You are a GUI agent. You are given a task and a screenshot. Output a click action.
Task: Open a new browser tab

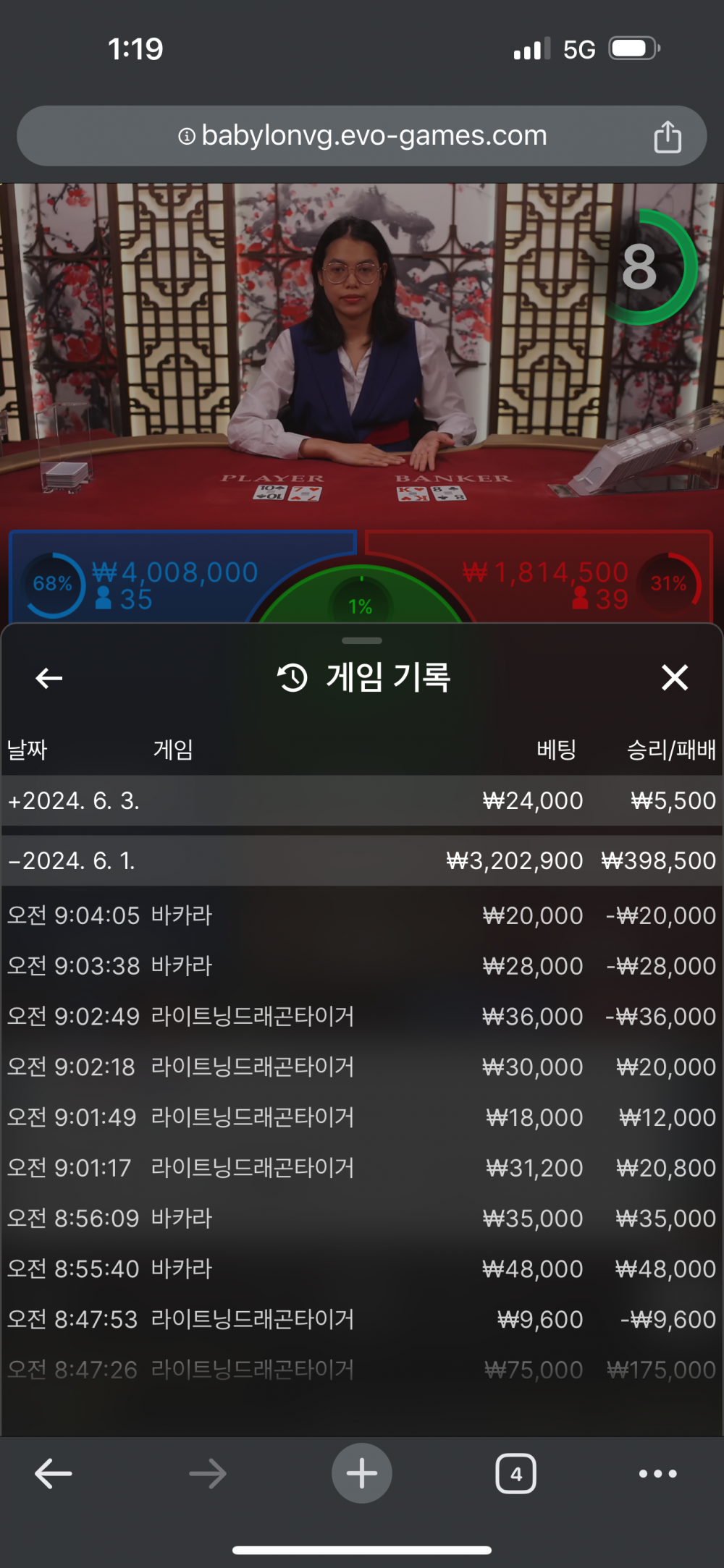coord(361,1473)
